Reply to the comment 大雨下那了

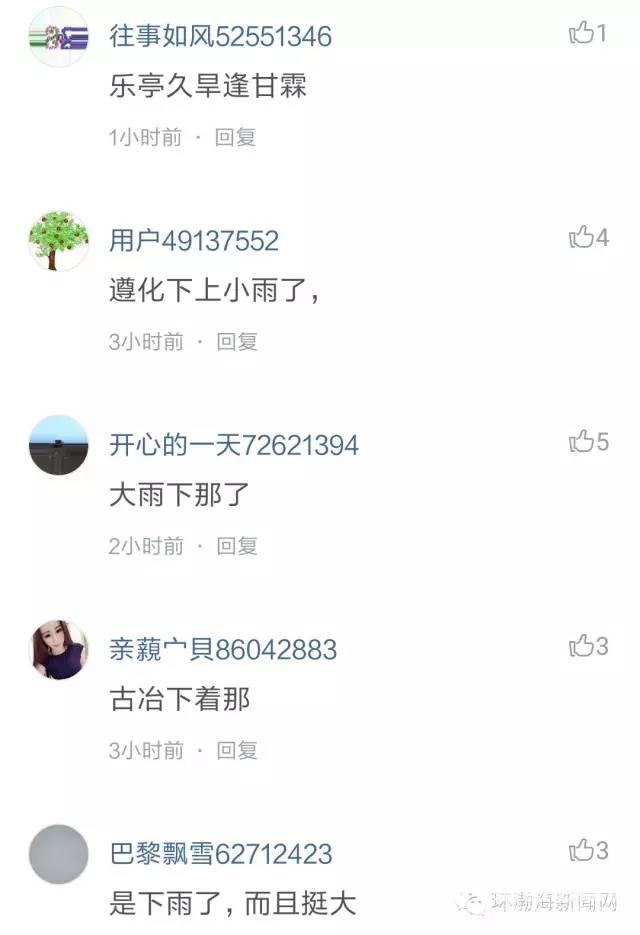(x=237, y=545)
